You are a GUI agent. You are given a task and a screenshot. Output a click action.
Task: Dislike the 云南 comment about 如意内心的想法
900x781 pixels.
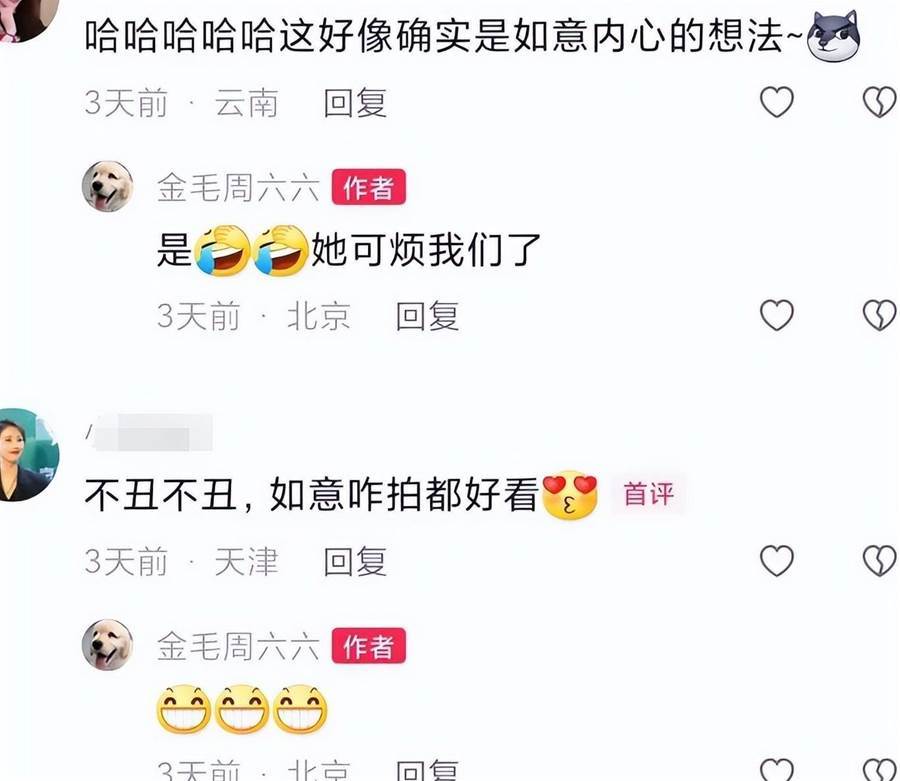879,102
